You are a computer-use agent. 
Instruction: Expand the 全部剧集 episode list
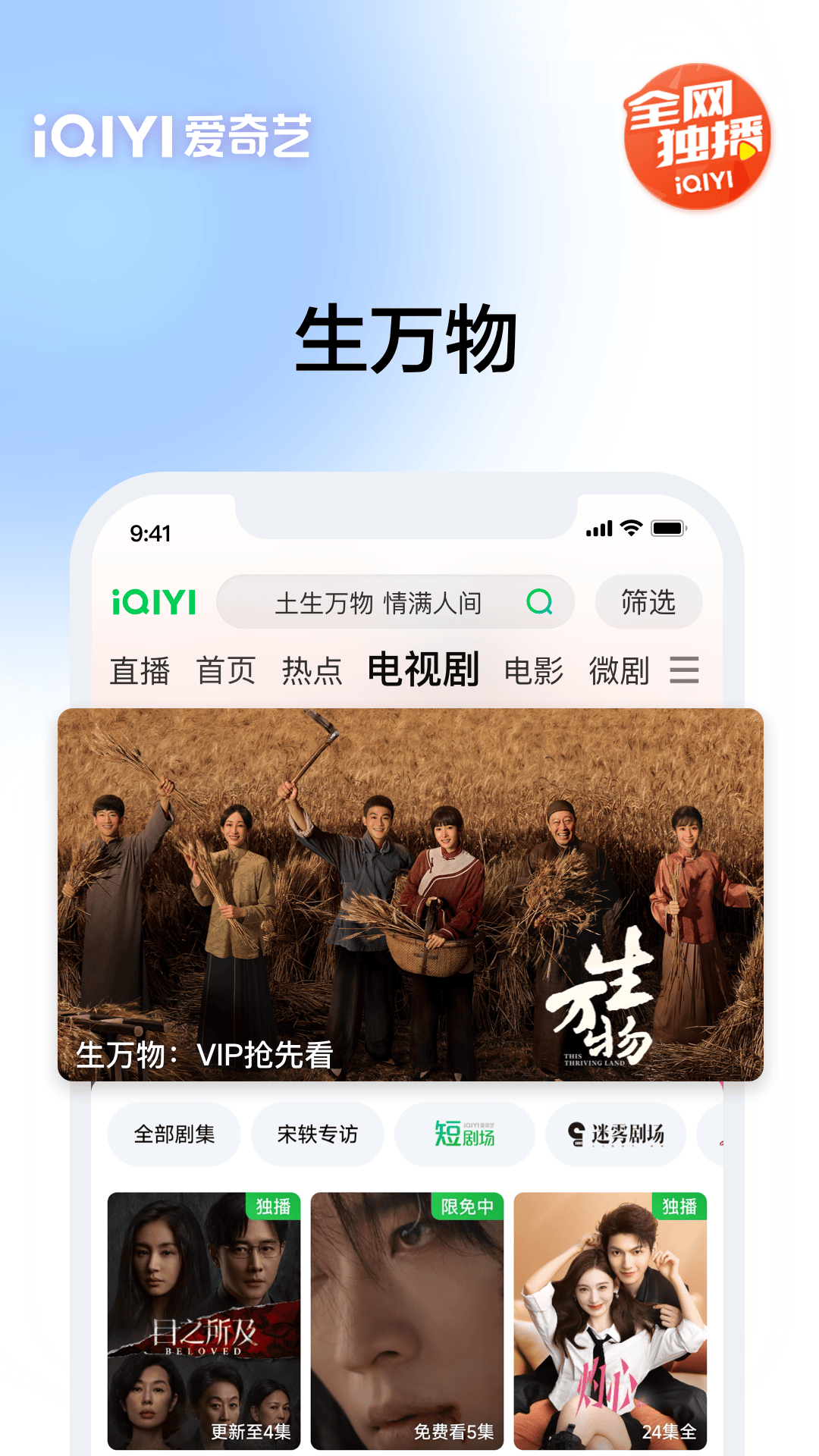pos(174,1134)
